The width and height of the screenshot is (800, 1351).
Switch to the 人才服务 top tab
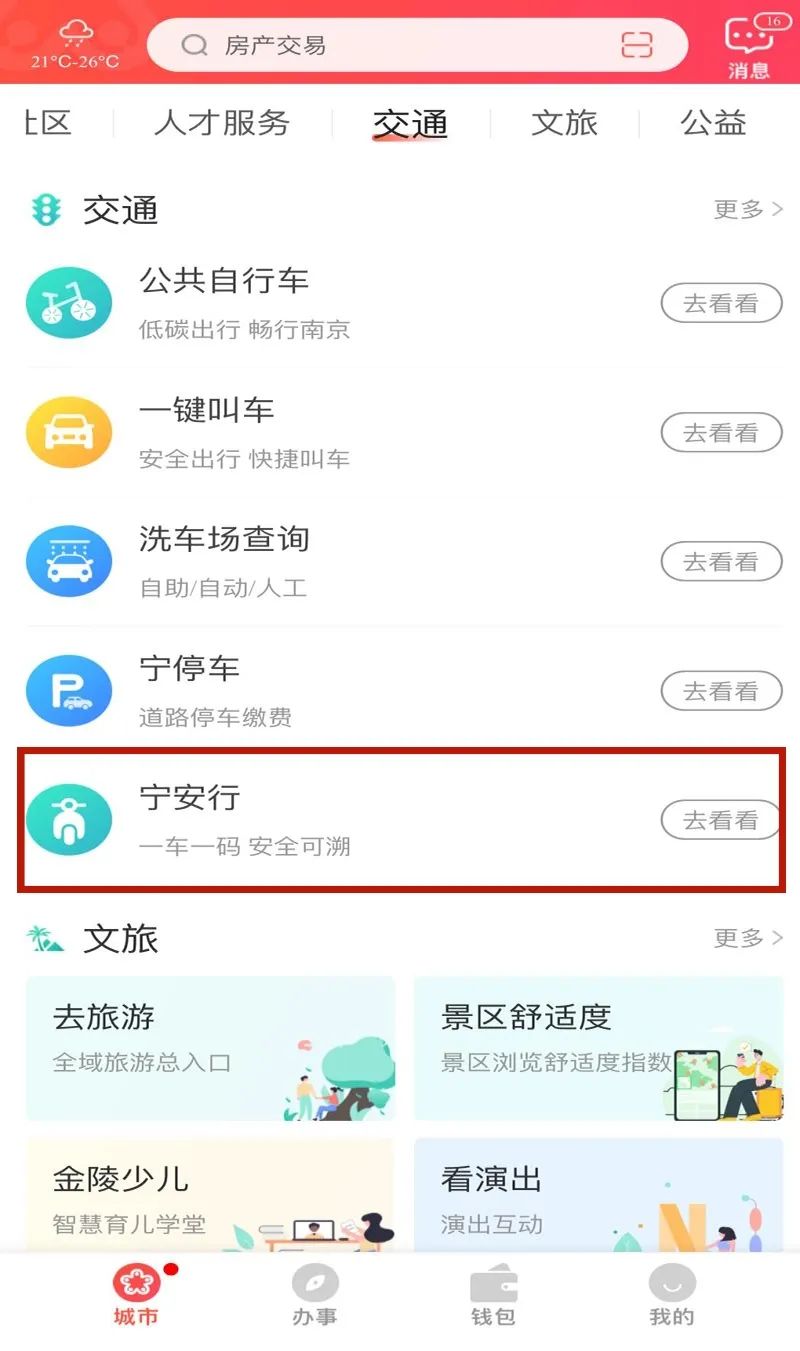(x=222, y=123)
